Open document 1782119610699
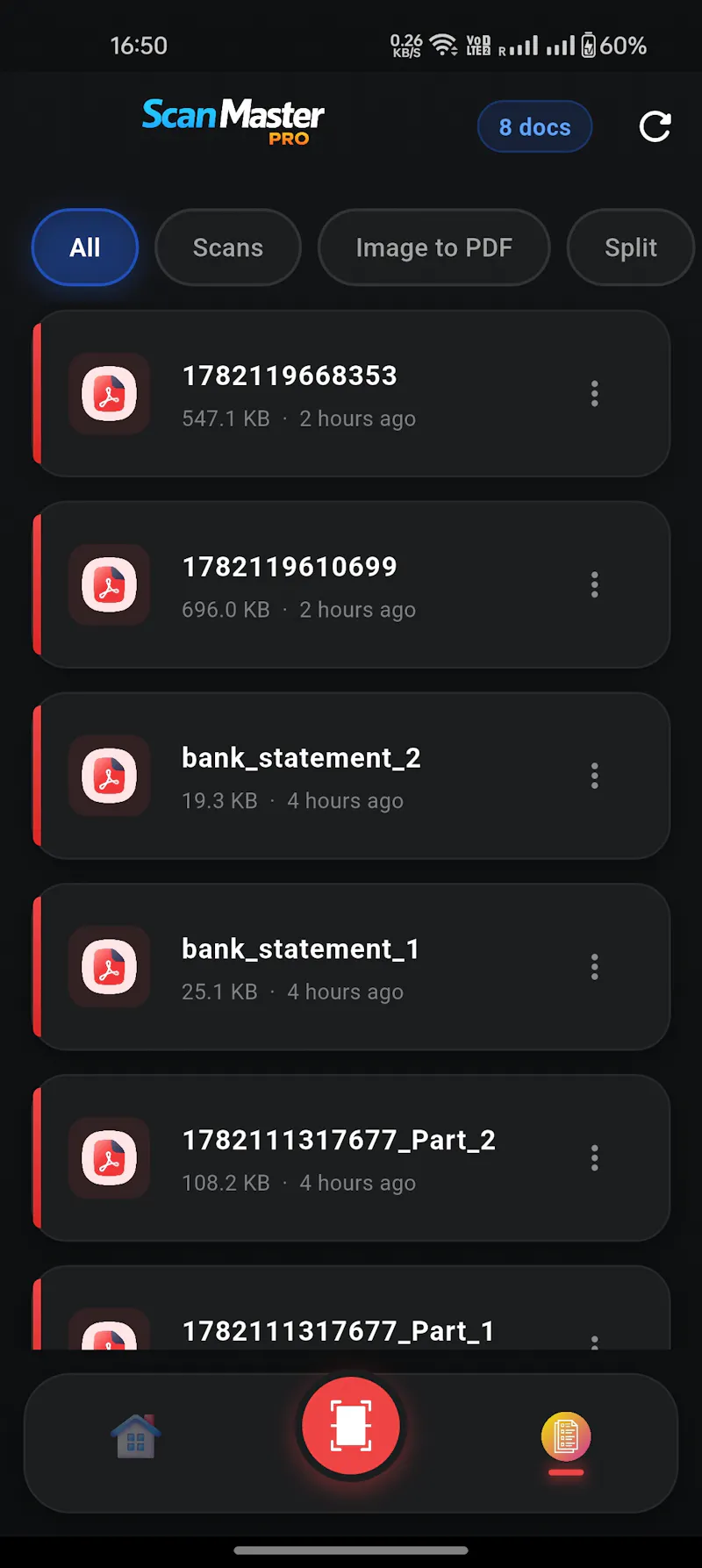 [x=351, y=585]
